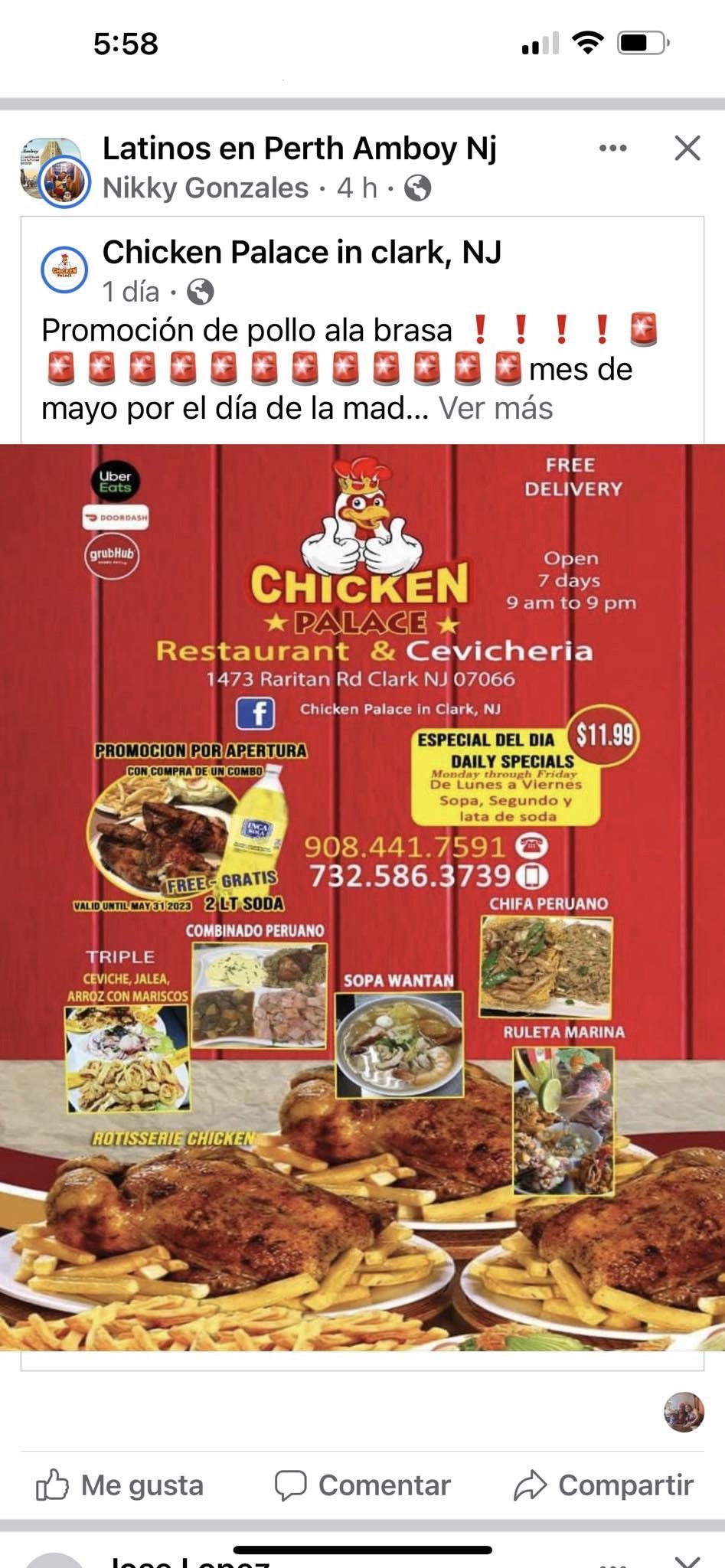This screenshot has height=1568, width=725.
Task: Open Chicken Palace in clark, NJ page
Action: [302, 252]
